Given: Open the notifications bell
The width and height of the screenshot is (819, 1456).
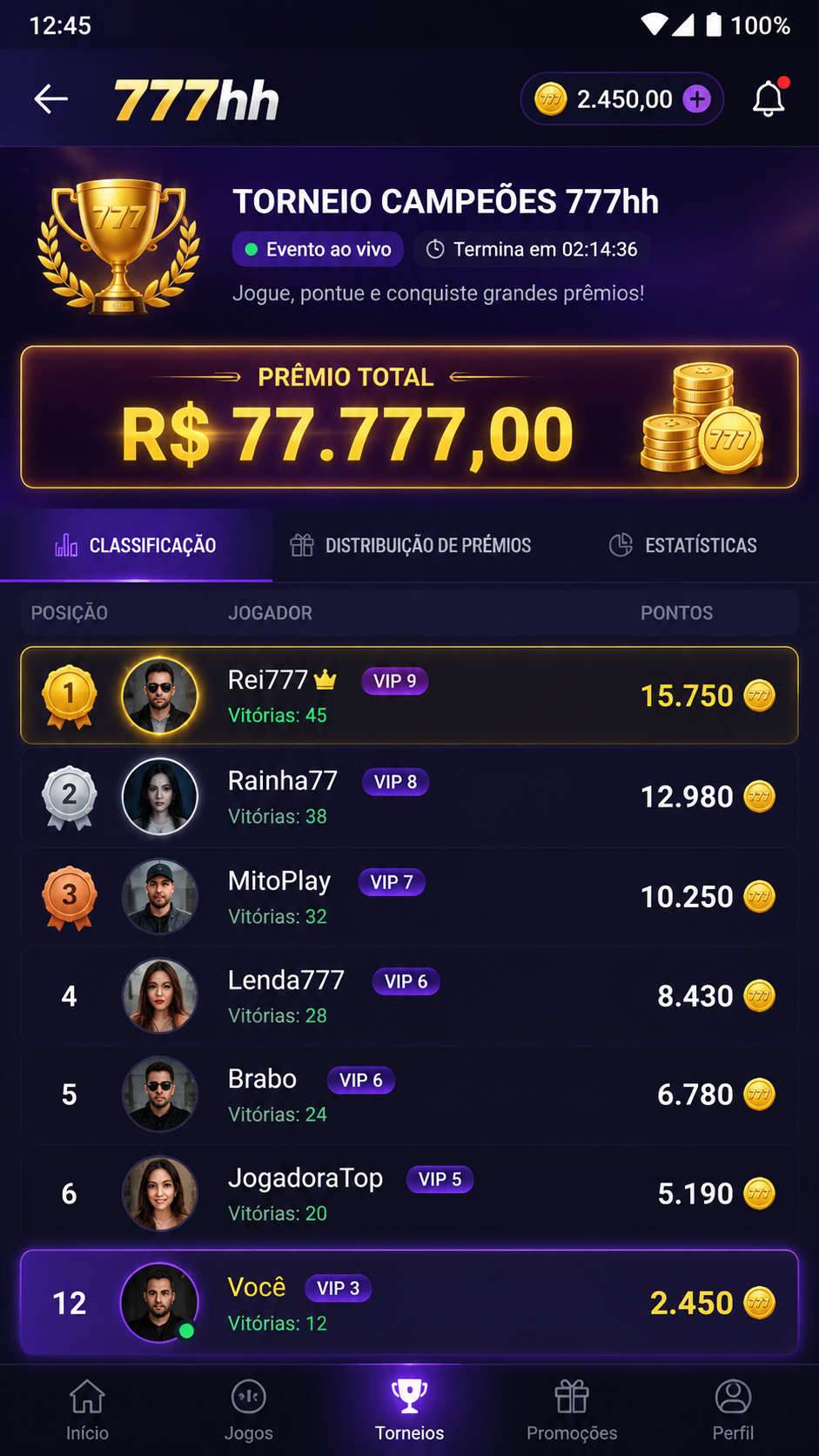Looking at the screenshot, I should click(769, 98).
